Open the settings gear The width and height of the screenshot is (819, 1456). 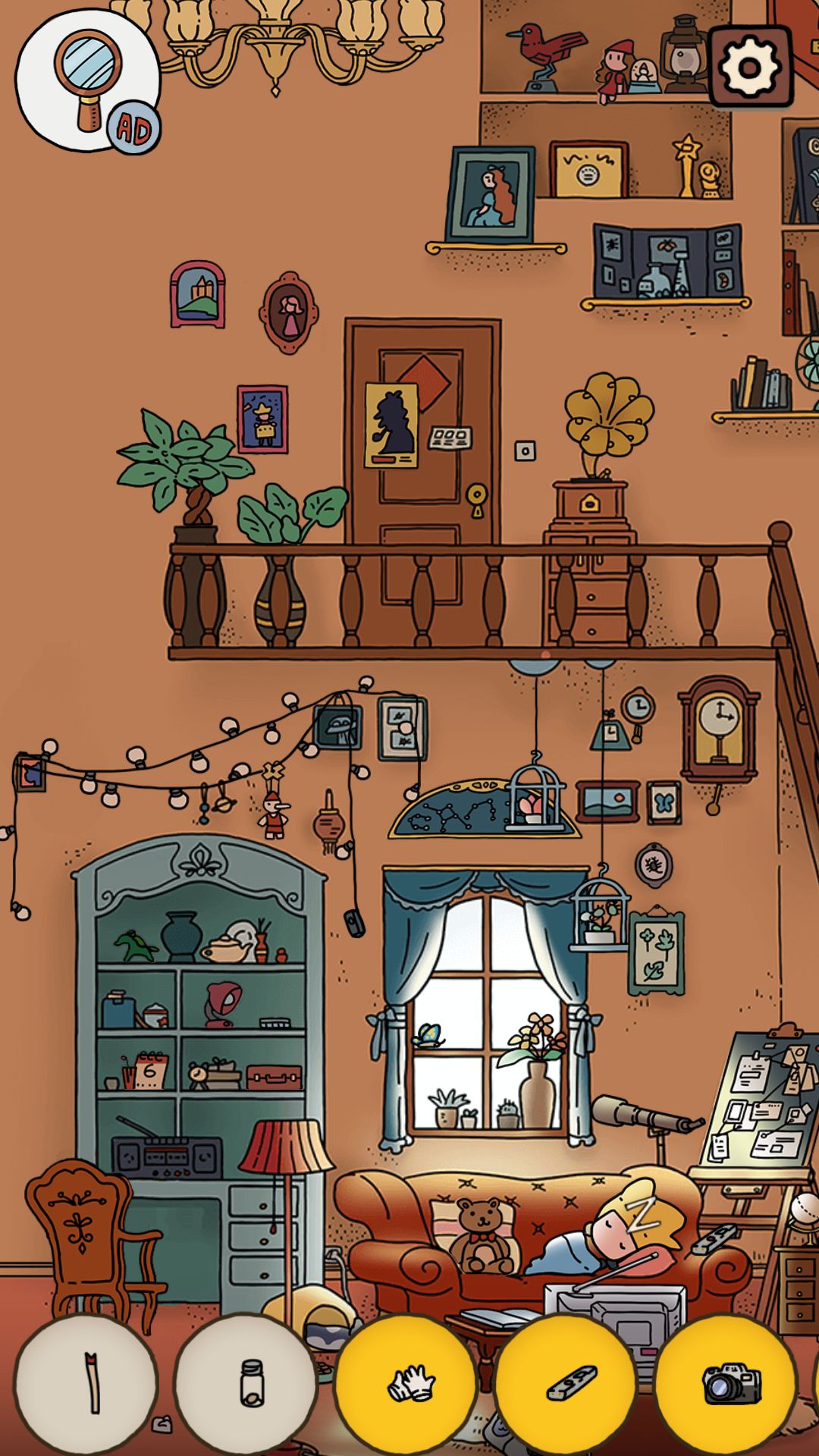click(750, 67)
